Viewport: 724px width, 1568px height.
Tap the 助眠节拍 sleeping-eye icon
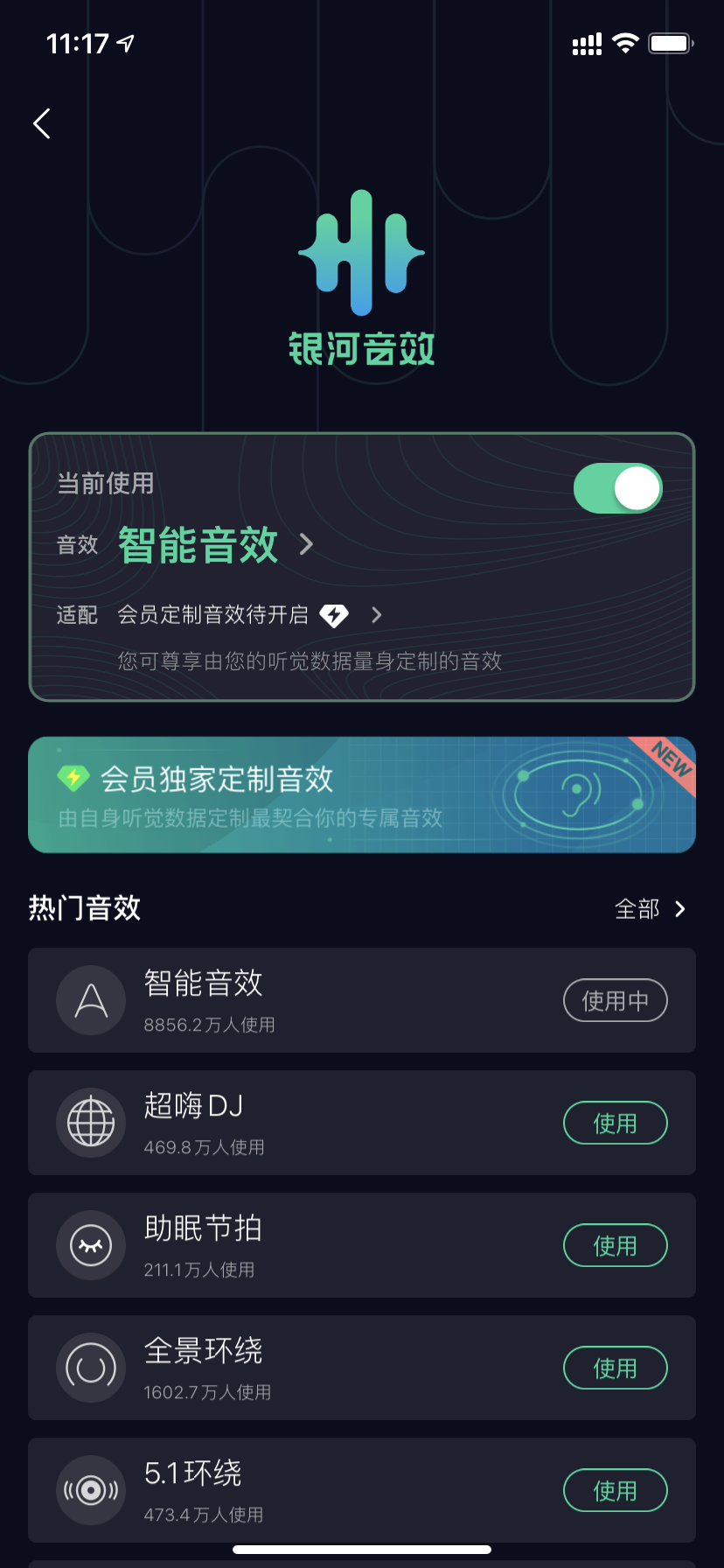(91, 1245)
